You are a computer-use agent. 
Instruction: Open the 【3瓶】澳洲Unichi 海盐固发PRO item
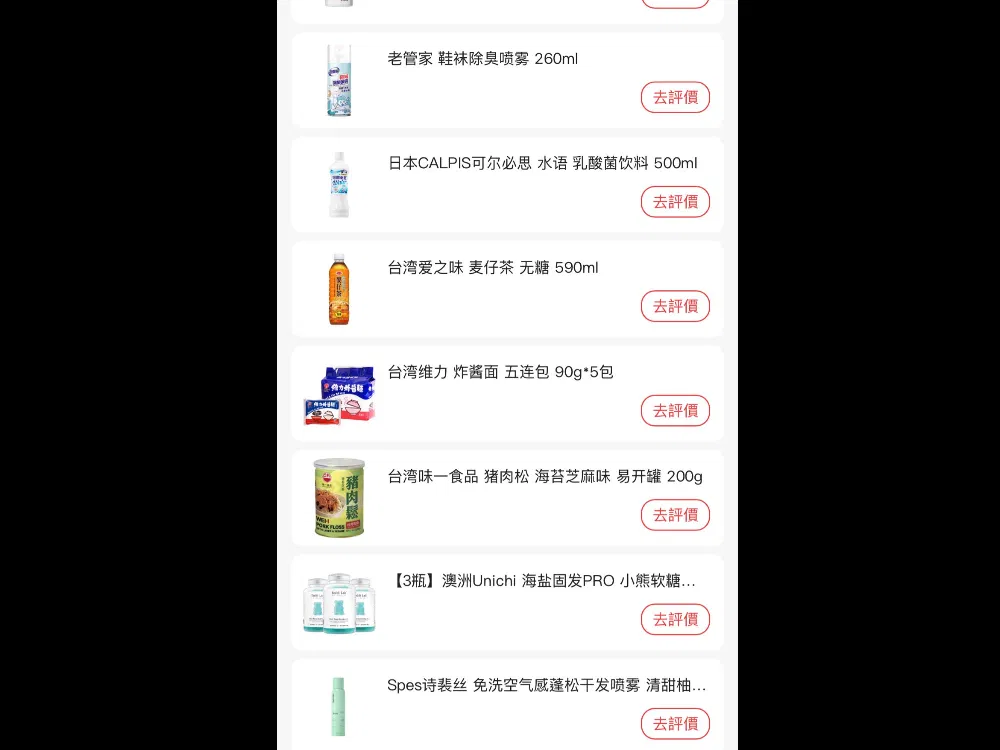pos(541,581)
